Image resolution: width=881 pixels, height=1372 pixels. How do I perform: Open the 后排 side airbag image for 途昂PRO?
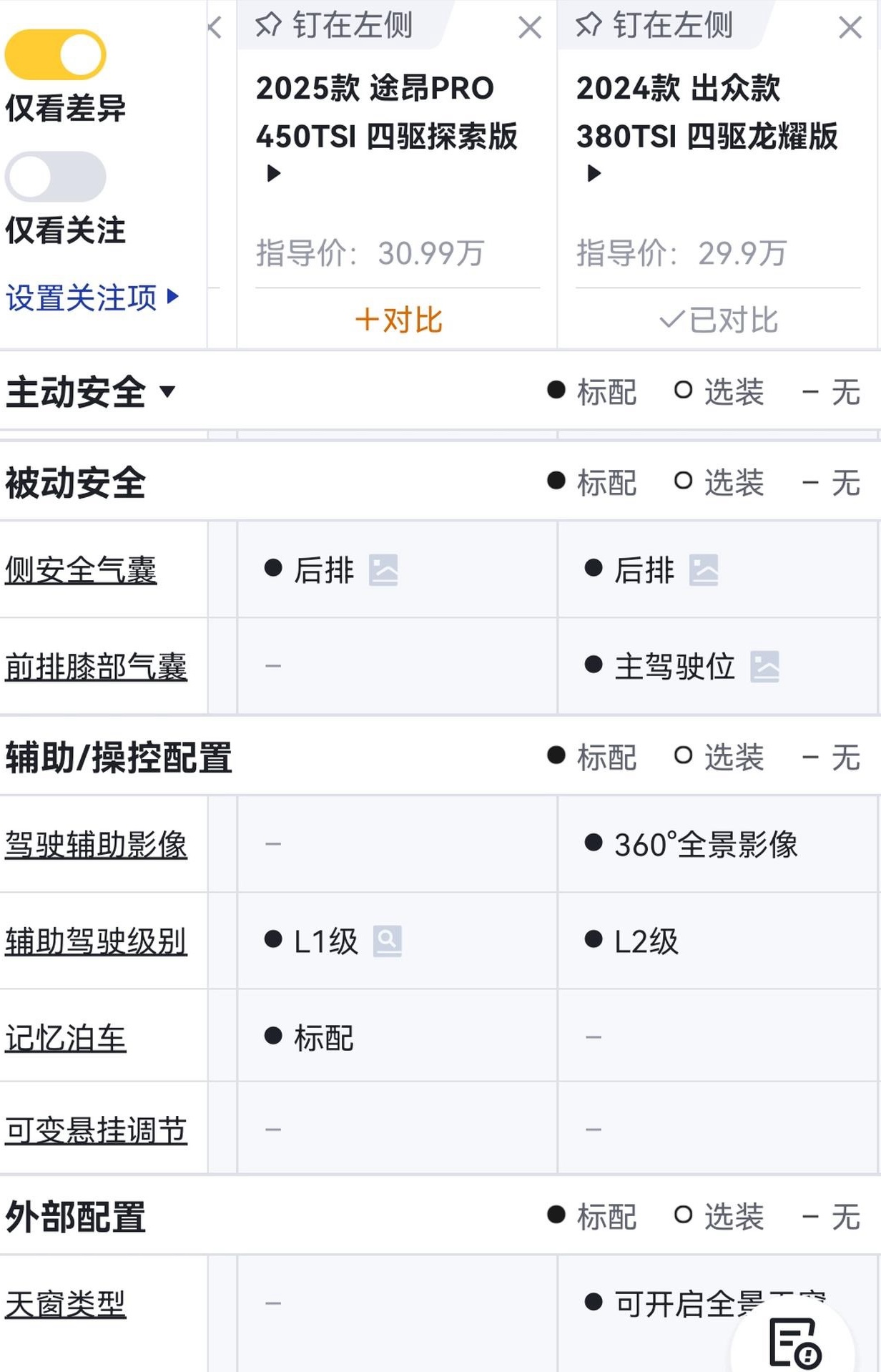pos(383,569)
